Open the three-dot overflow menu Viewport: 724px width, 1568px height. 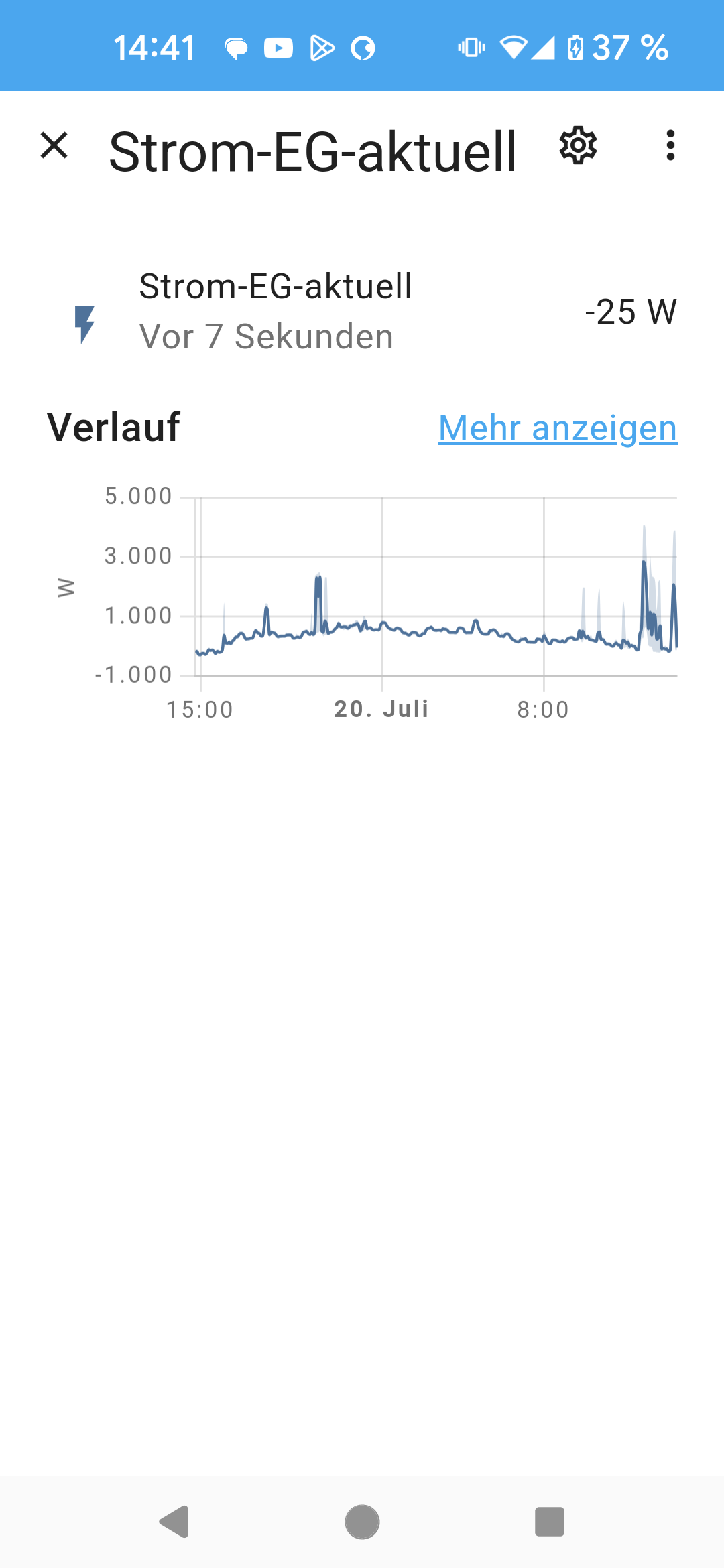pyautogui.click(x=670, y=145)
